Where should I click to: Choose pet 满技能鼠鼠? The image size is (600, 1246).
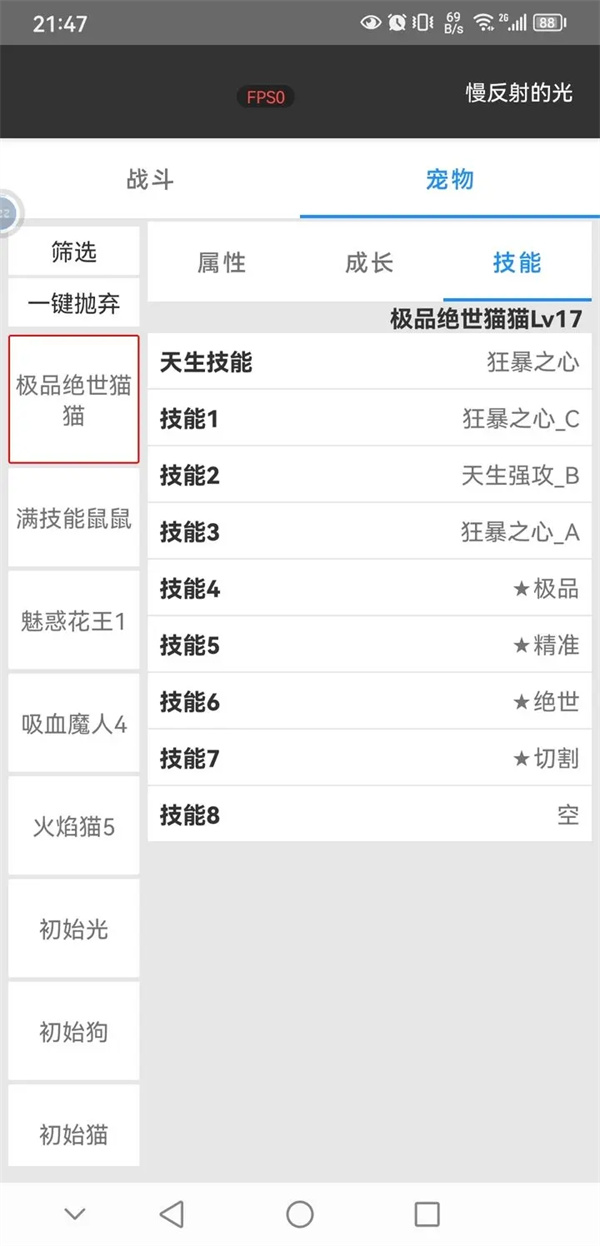coord(74,519)
